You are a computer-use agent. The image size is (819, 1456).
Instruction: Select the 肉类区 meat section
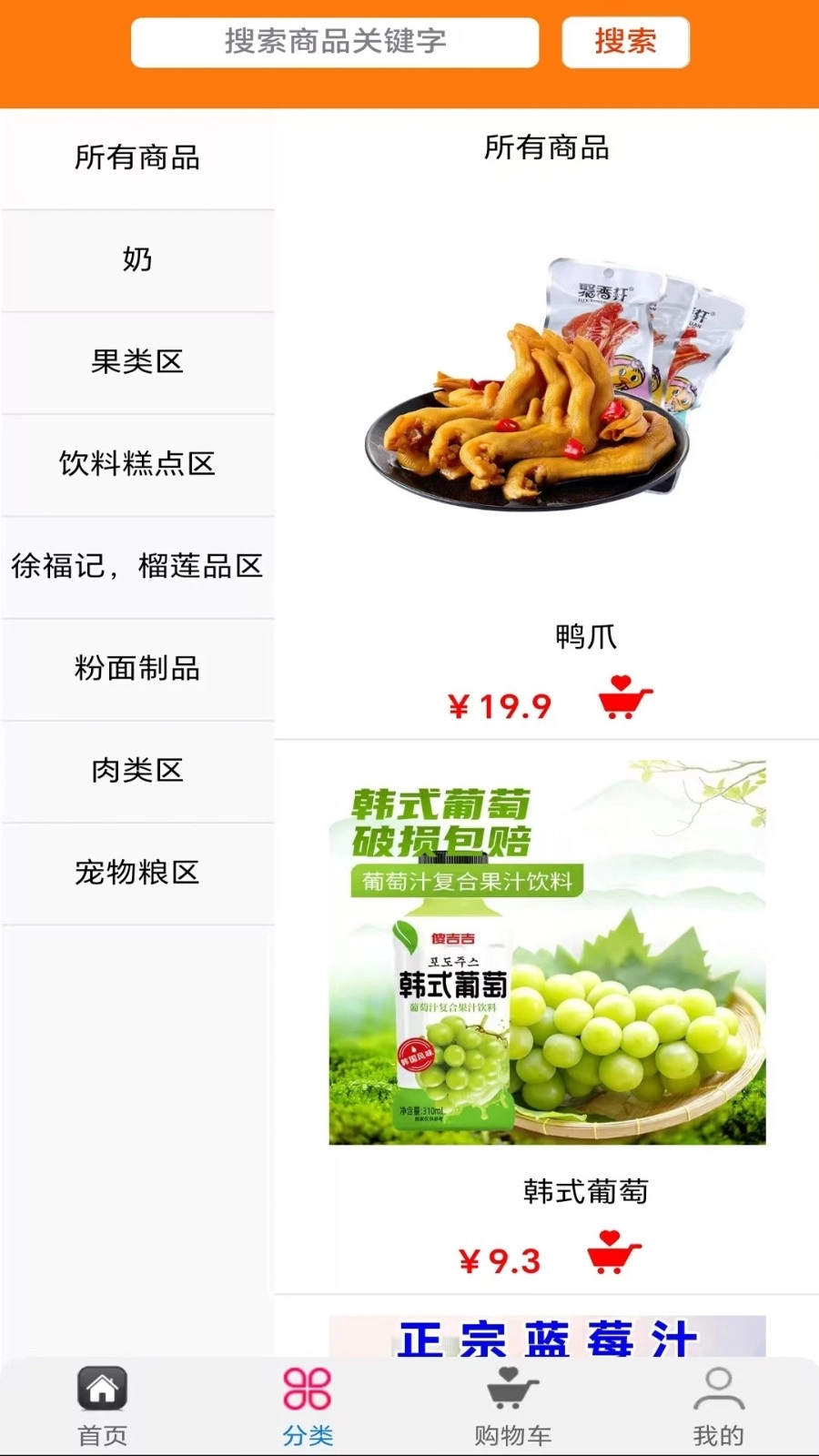136,771
